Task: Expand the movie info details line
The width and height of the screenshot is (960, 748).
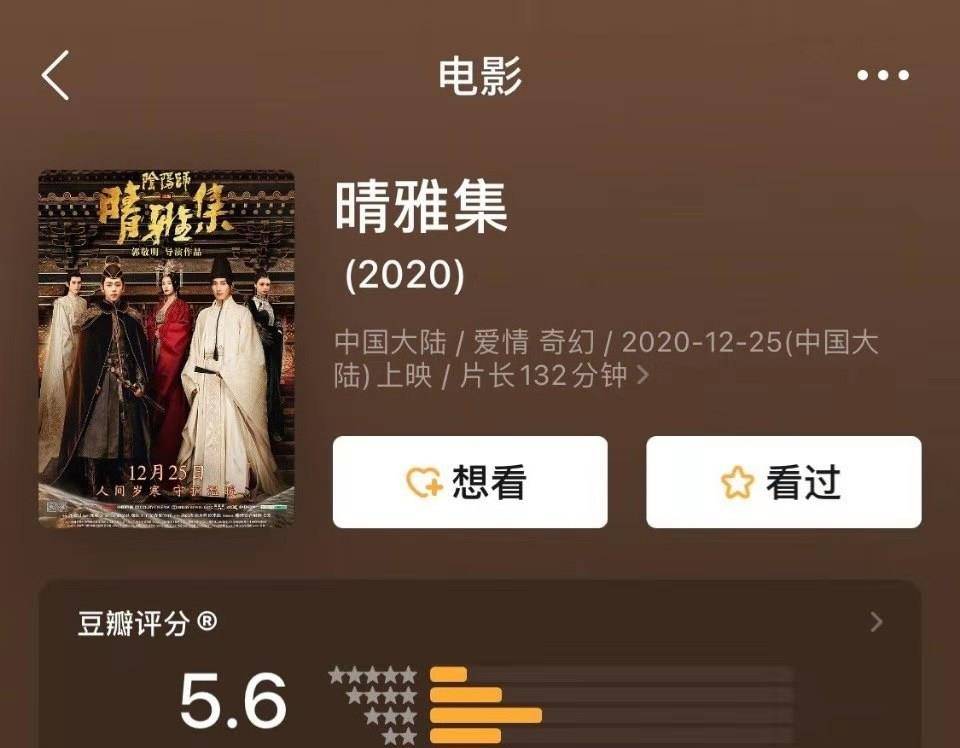Action: click(643, 376)
